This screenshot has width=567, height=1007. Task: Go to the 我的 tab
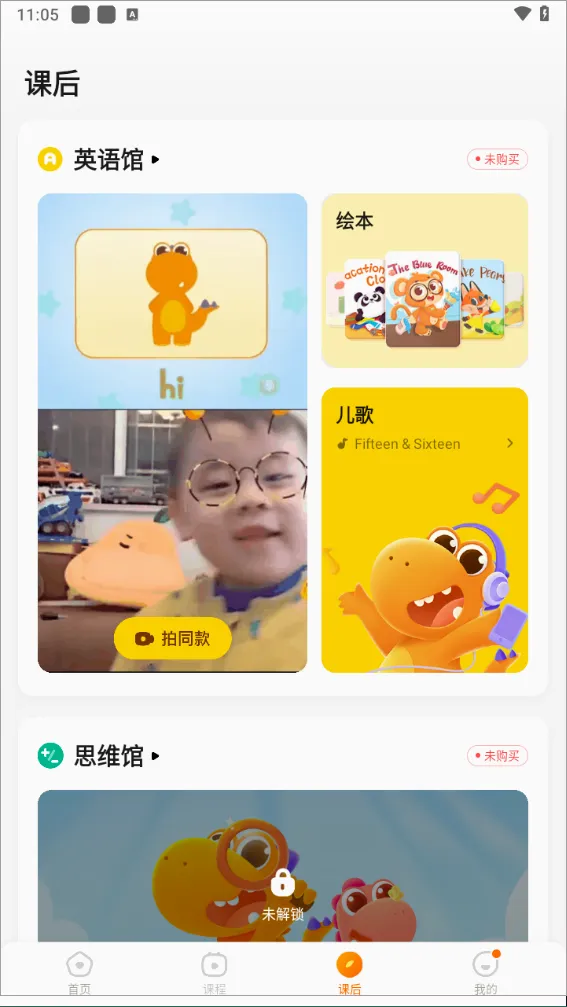pyautogui.click(x=485, y=972)
